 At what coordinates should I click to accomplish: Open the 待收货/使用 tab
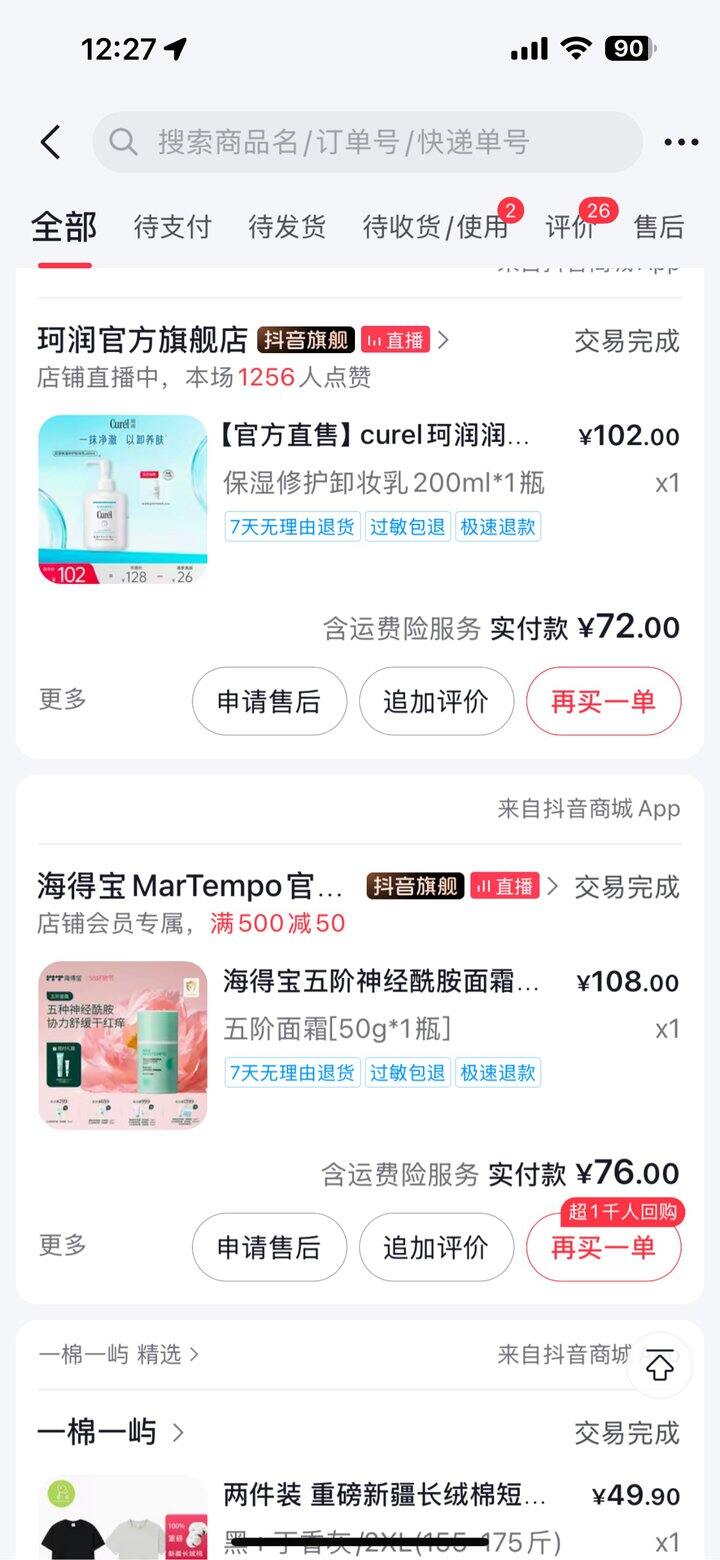pos(435,227)
